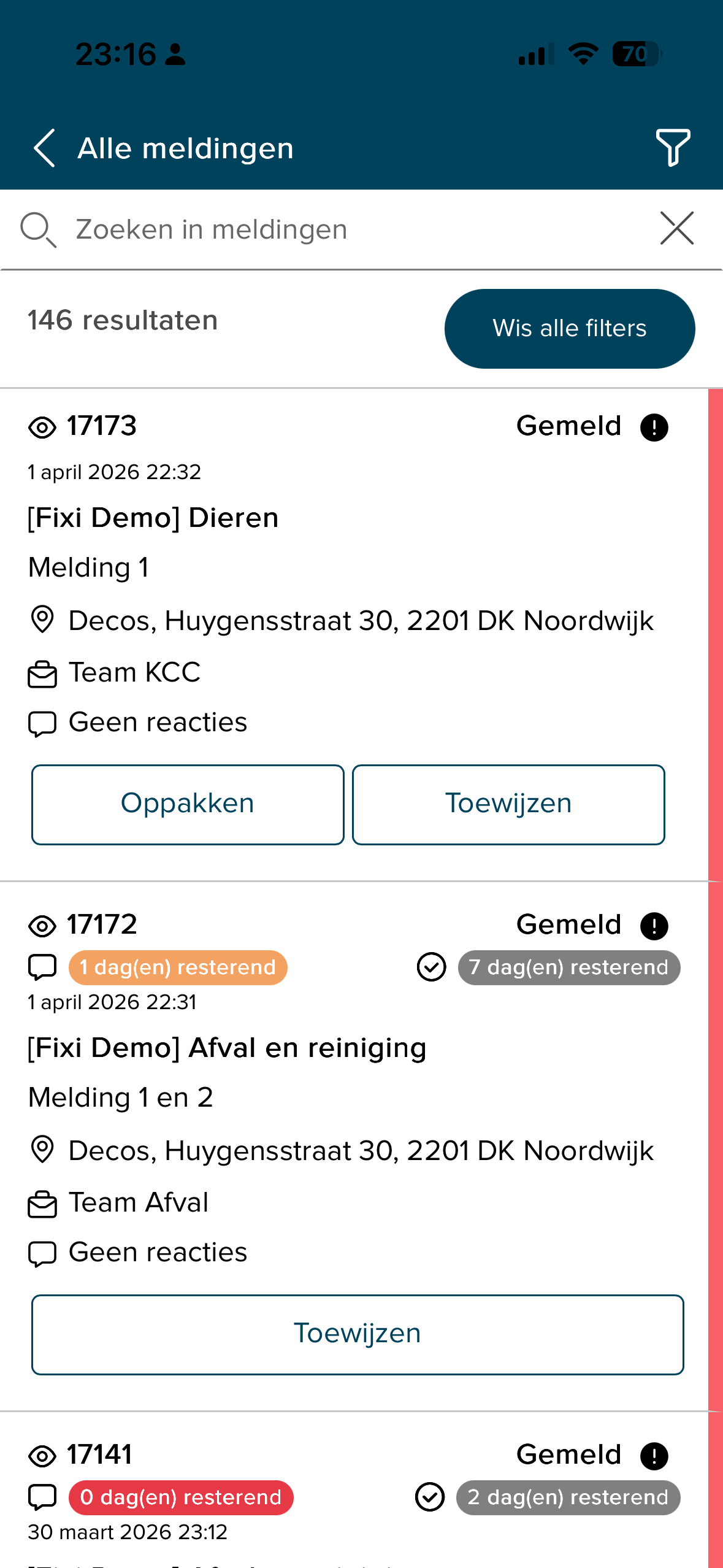The height and width of the screenshot is (1568, 723).
Task: Click the check-circle icon on melding 17141
Action: (x=431, y=1497)
